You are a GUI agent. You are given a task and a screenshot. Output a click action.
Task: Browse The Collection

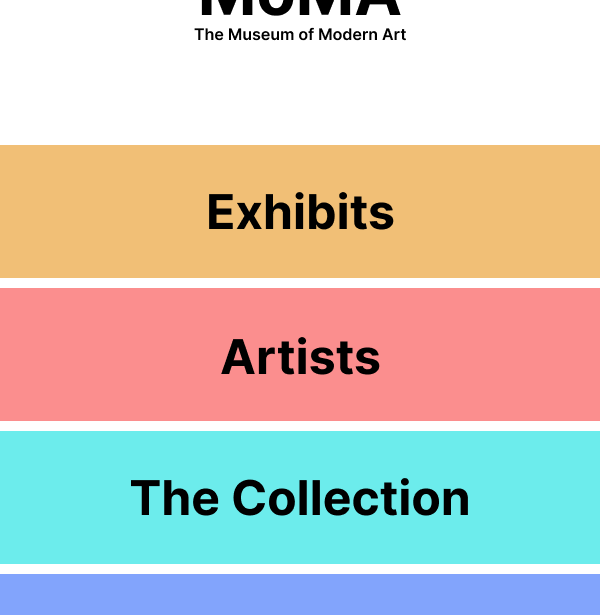[300, 498]
